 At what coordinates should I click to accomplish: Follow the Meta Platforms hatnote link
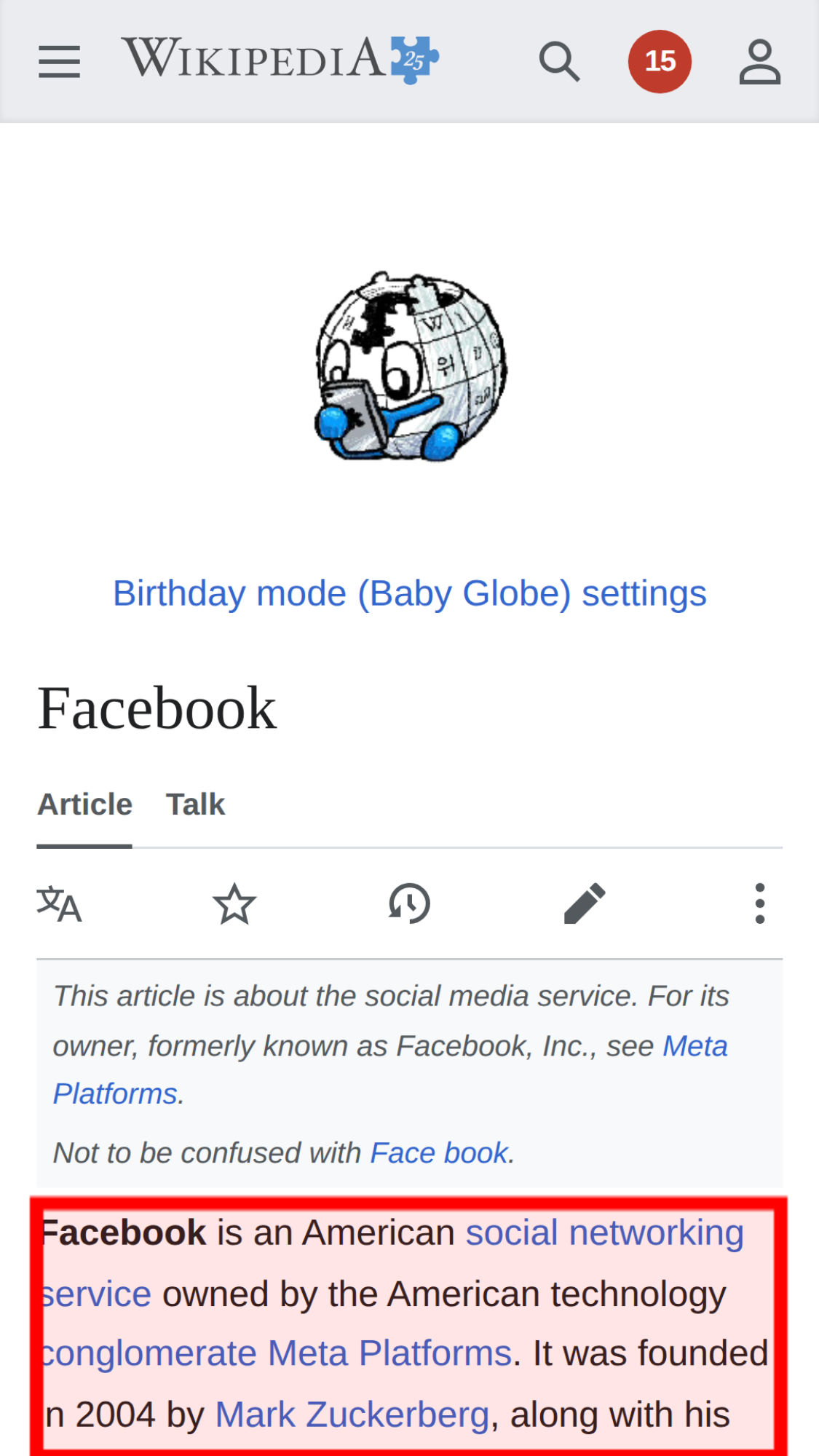point(695,1046)
